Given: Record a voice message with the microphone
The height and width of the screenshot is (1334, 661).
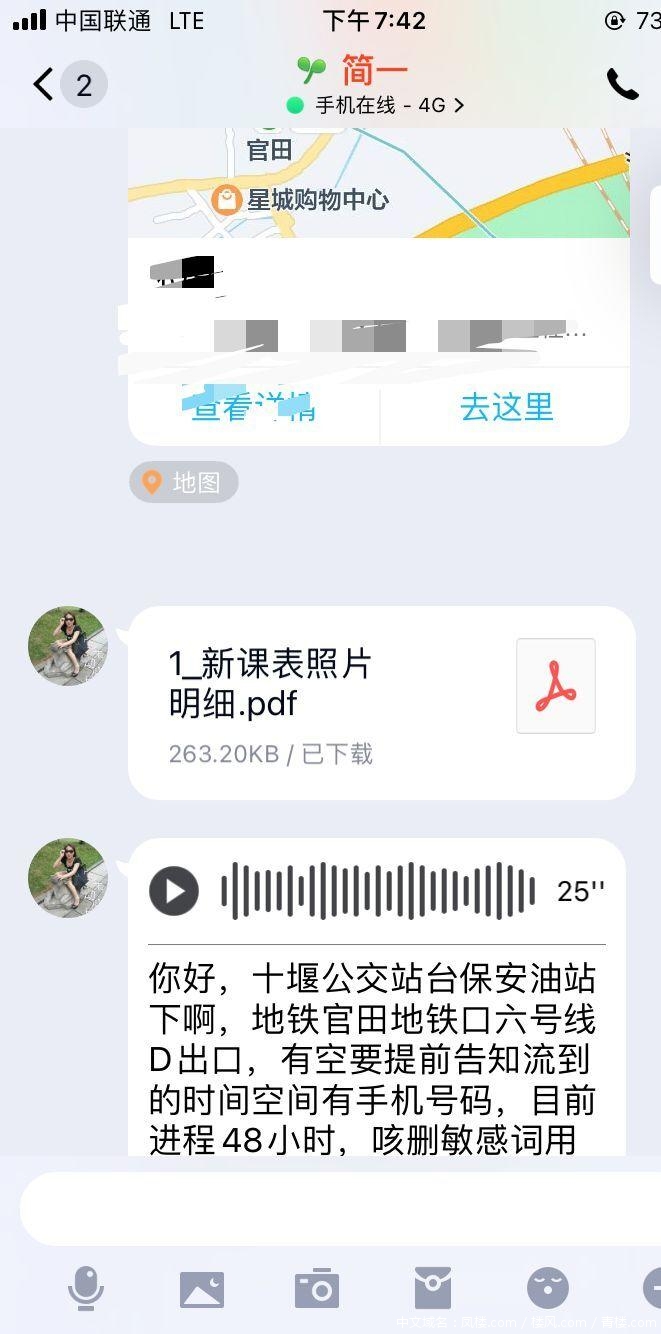Looking at the screenshot, I should pyautogui.click(x=86, y=1288).
